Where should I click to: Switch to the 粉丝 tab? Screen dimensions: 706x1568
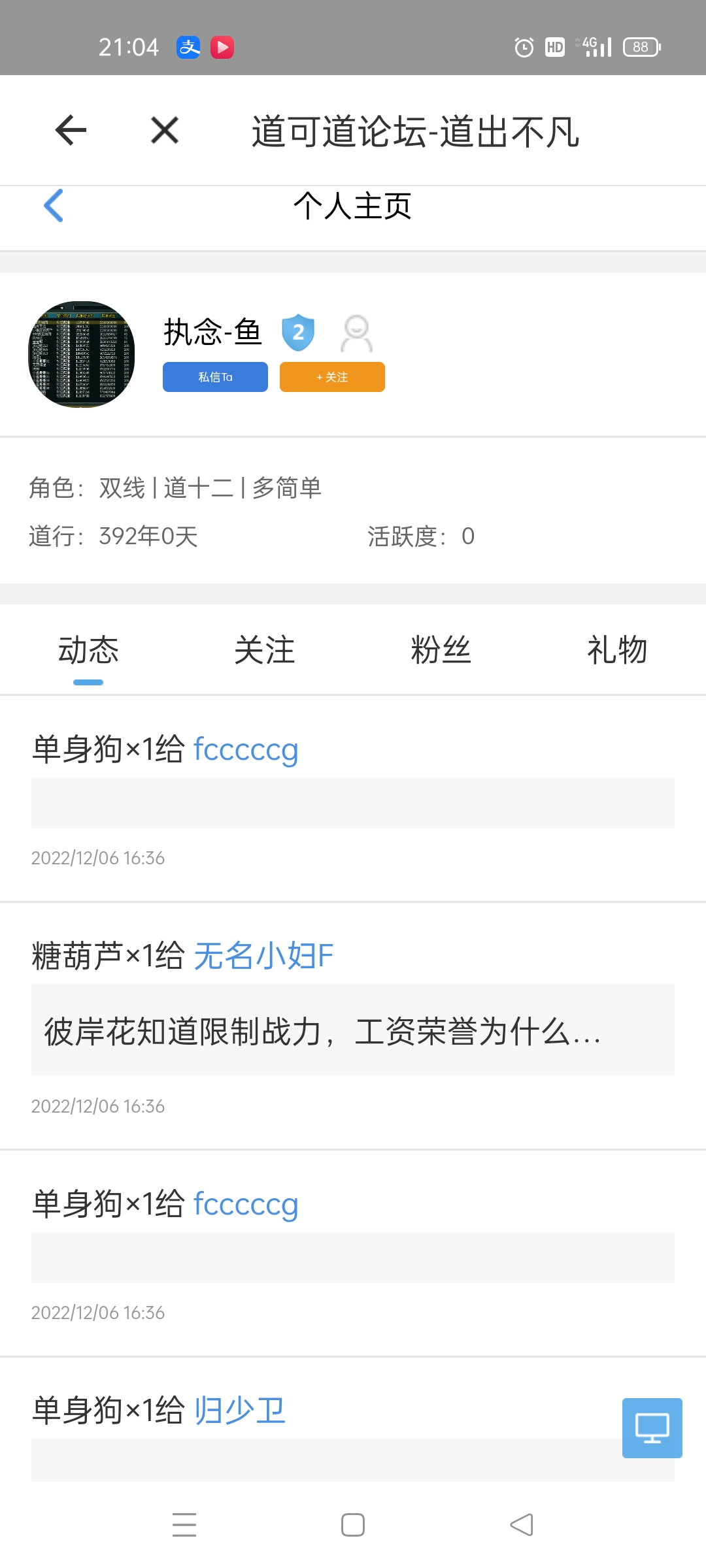[441, 651]
